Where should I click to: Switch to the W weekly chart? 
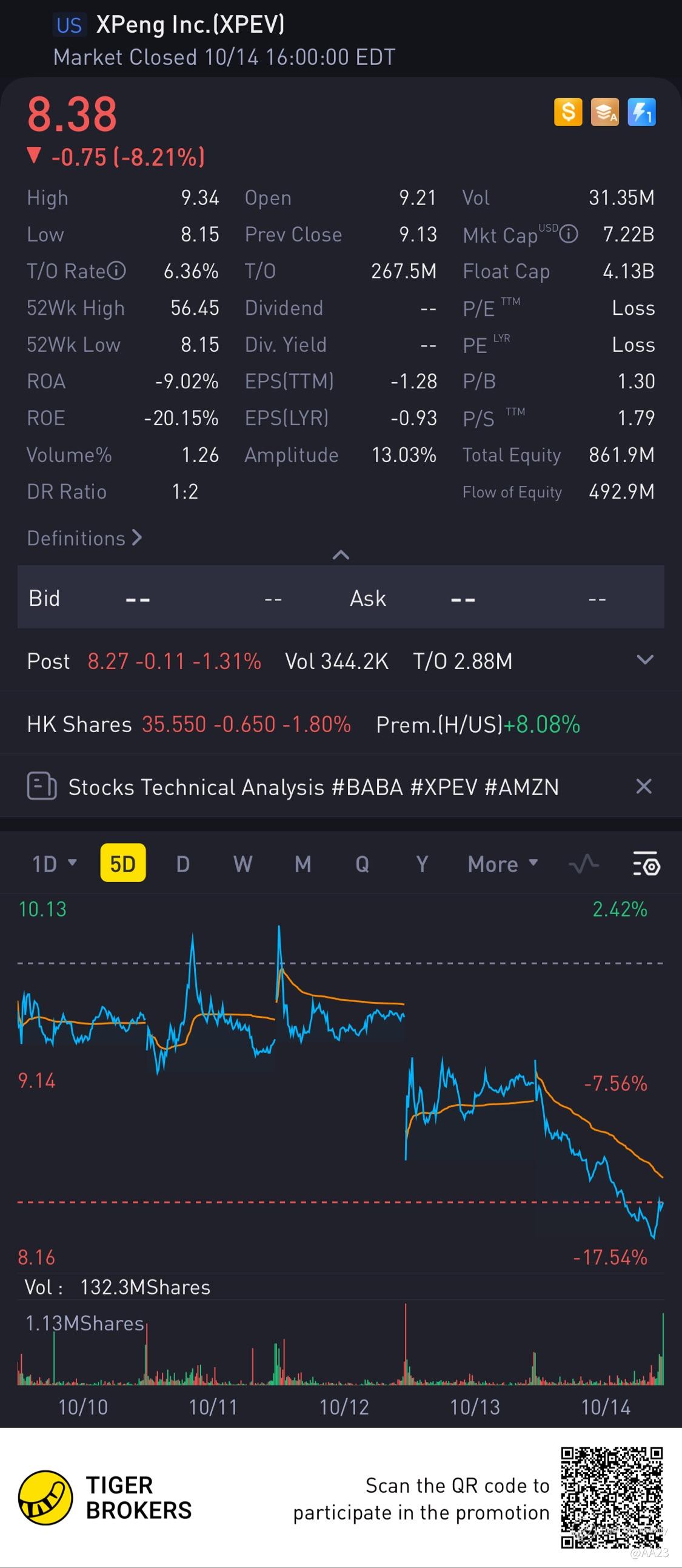pyautogui.click(x=242, y=864)
